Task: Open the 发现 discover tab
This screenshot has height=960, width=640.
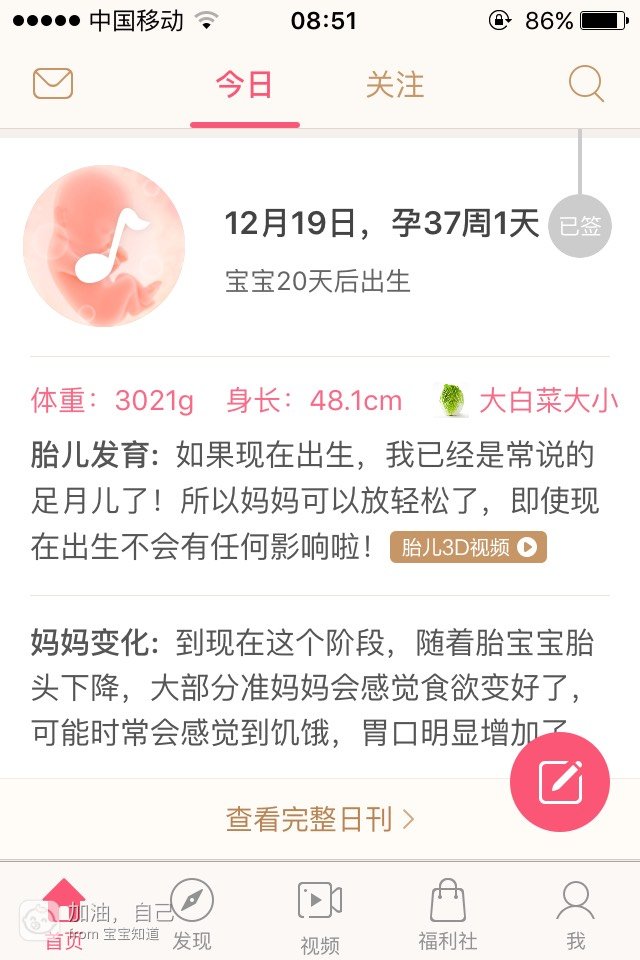Action: [192, 912]
